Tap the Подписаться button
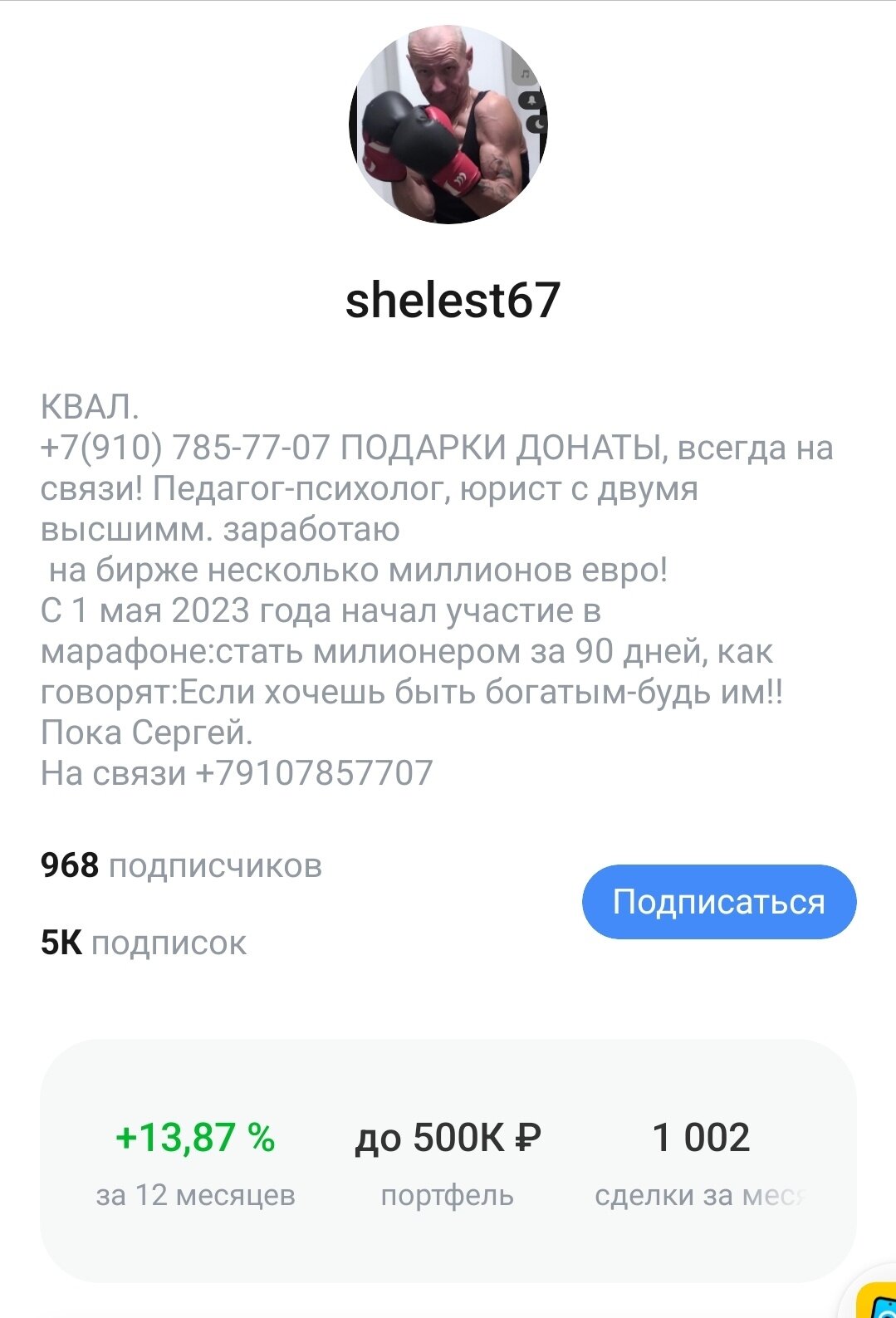This screenshot has height=1318, width=896. point(718,902)
